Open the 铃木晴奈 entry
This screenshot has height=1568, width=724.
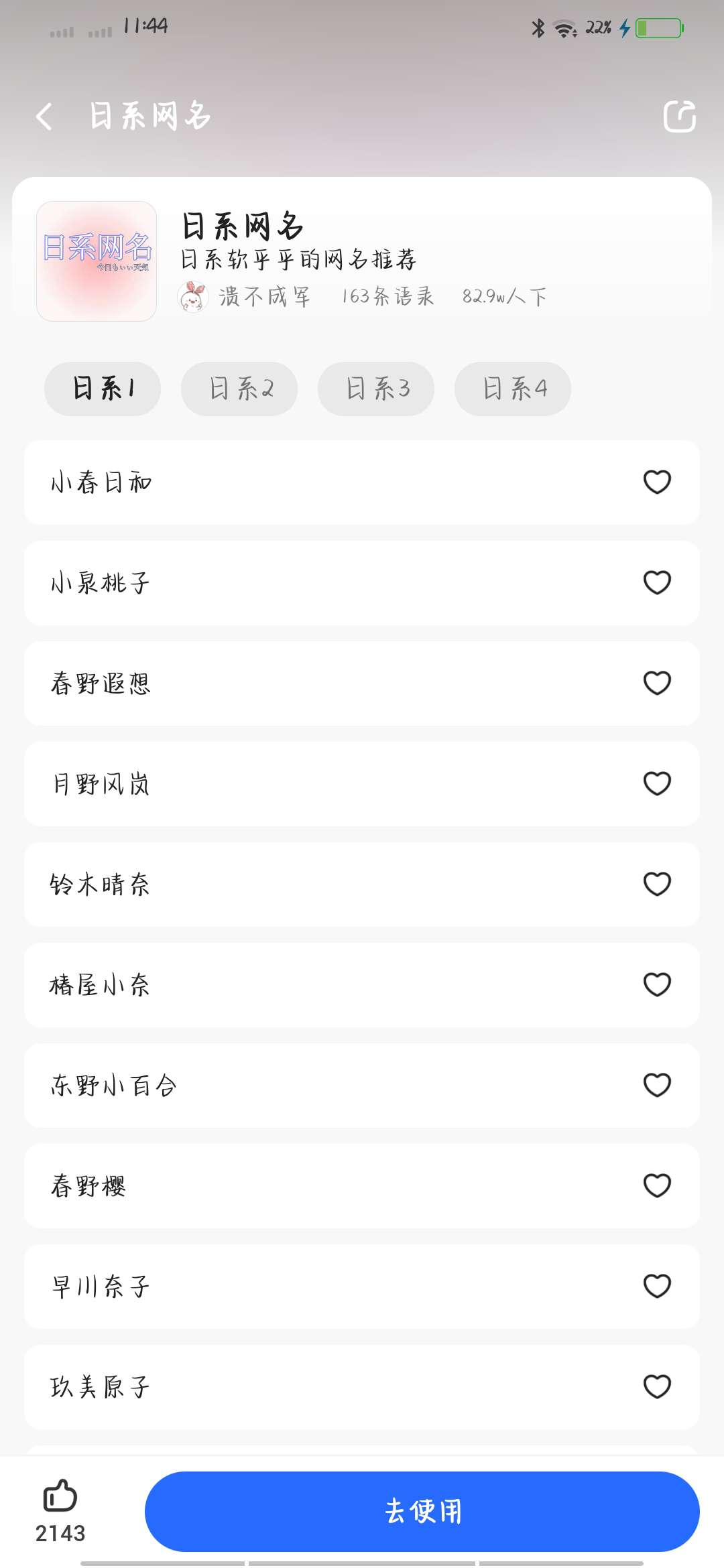coord(362,884)
